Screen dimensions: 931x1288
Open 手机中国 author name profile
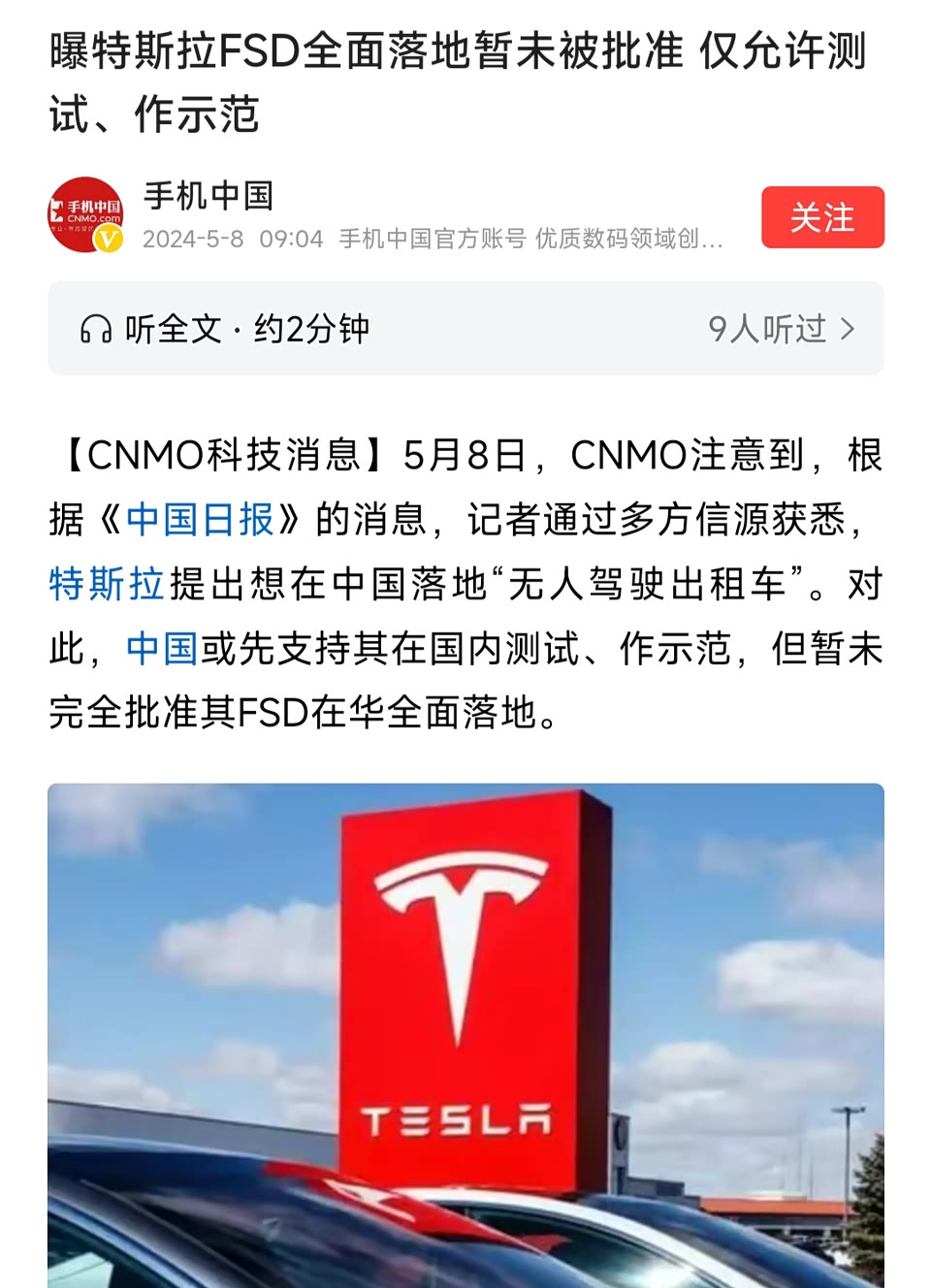[209, 196]
